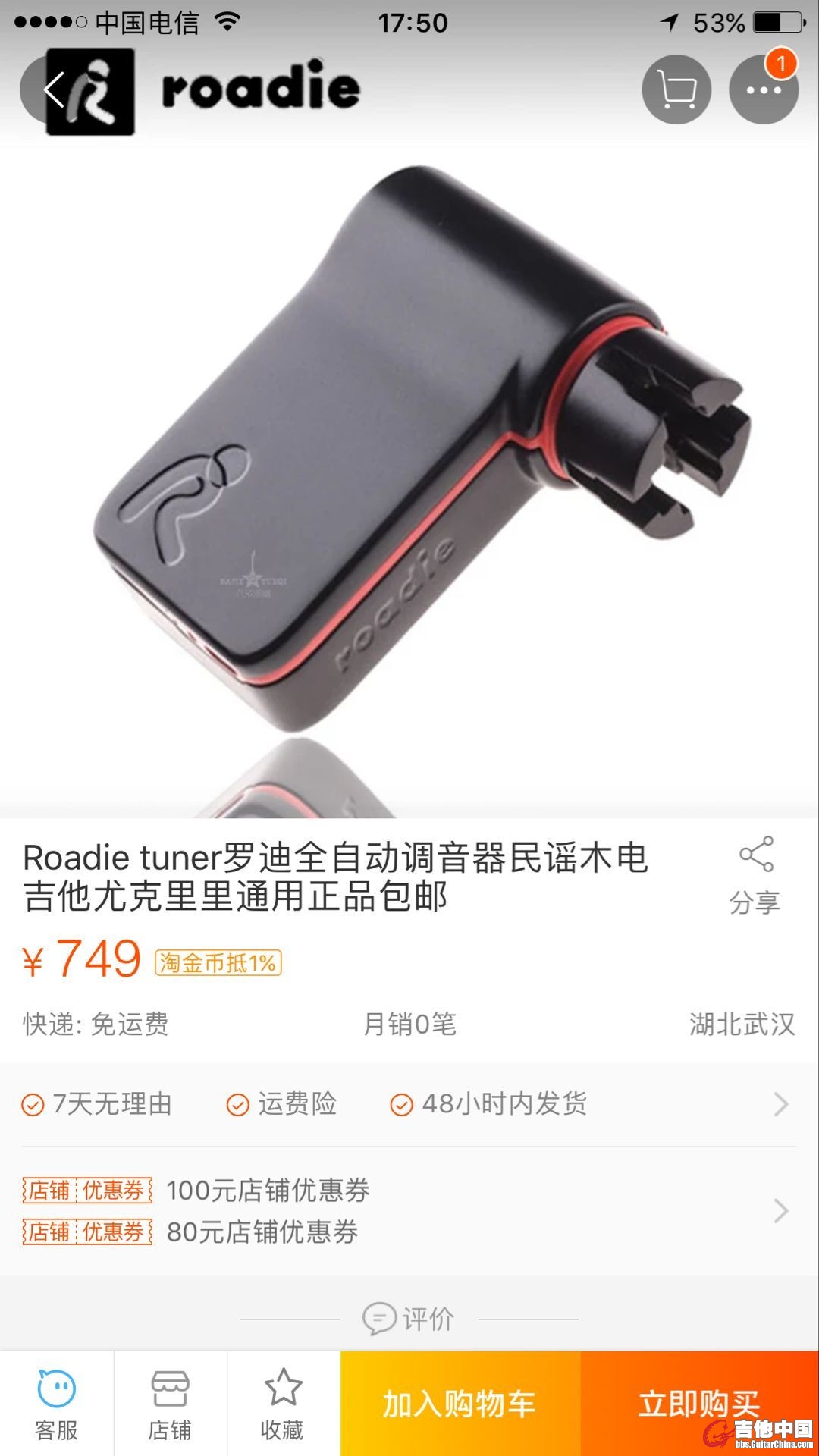This screenshot has height=1456, width=819.
Task: Buy now with 立即购买
Action: tap(699, 1404)
